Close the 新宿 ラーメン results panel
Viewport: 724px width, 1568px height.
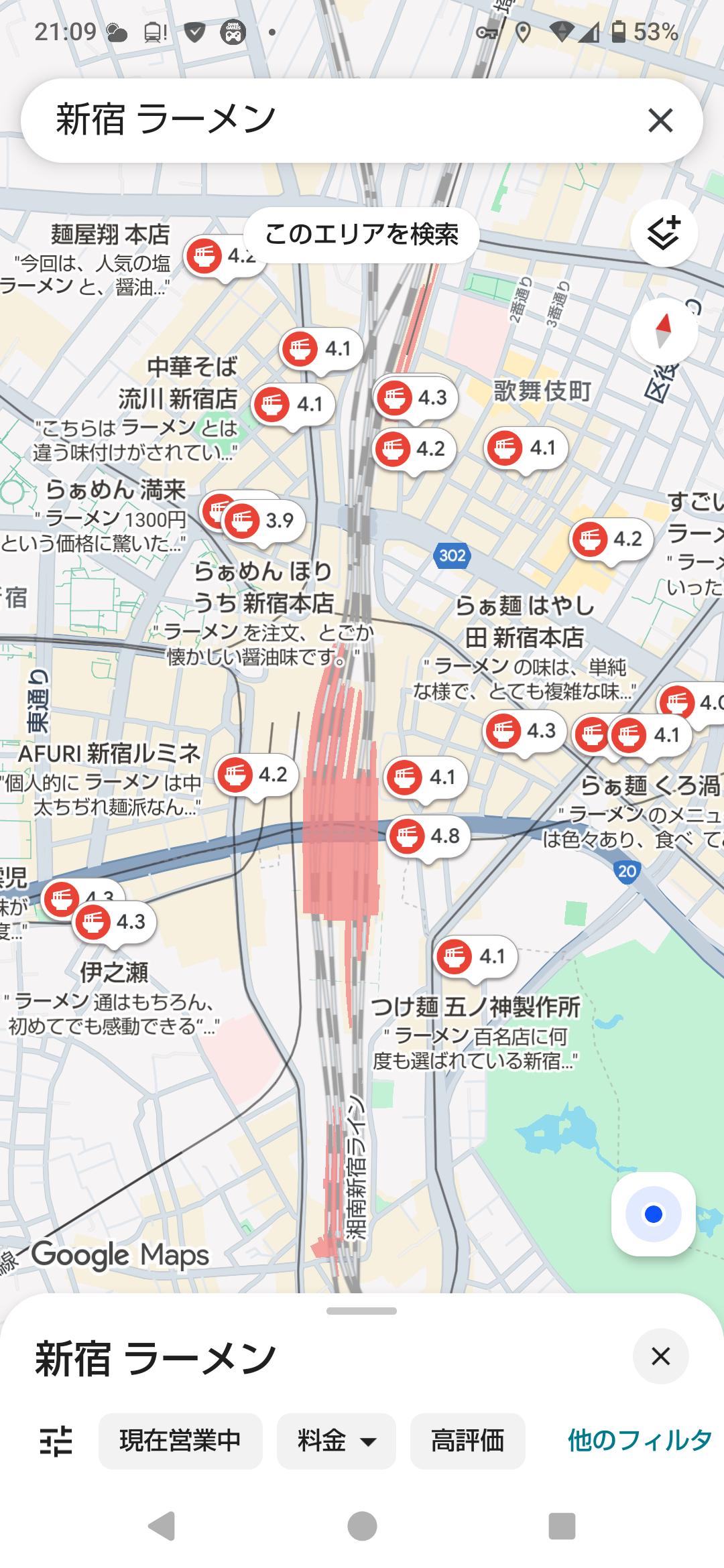click(660, 1356)
